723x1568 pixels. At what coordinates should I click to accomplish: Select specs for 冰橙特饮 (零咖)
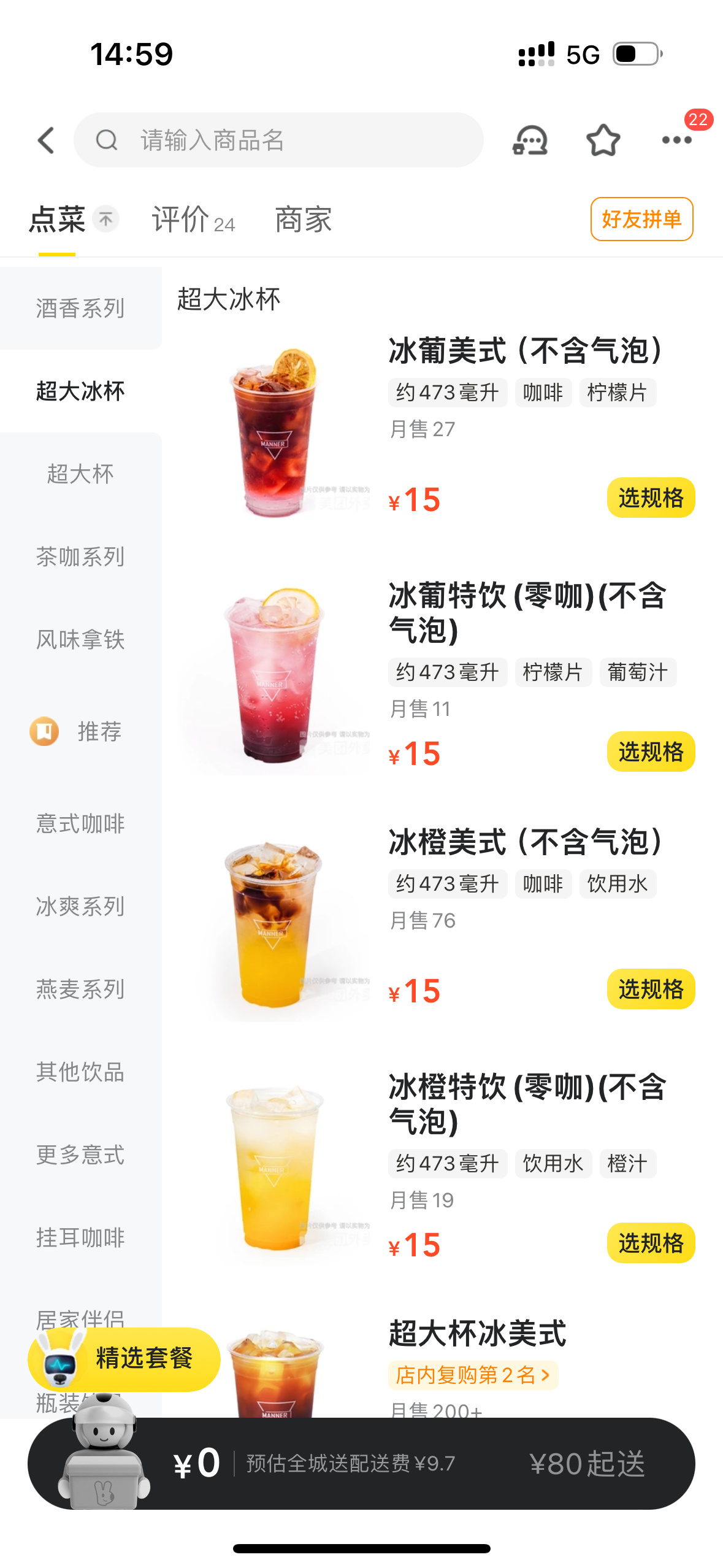pyautogui.click(x=651, y=1243)
